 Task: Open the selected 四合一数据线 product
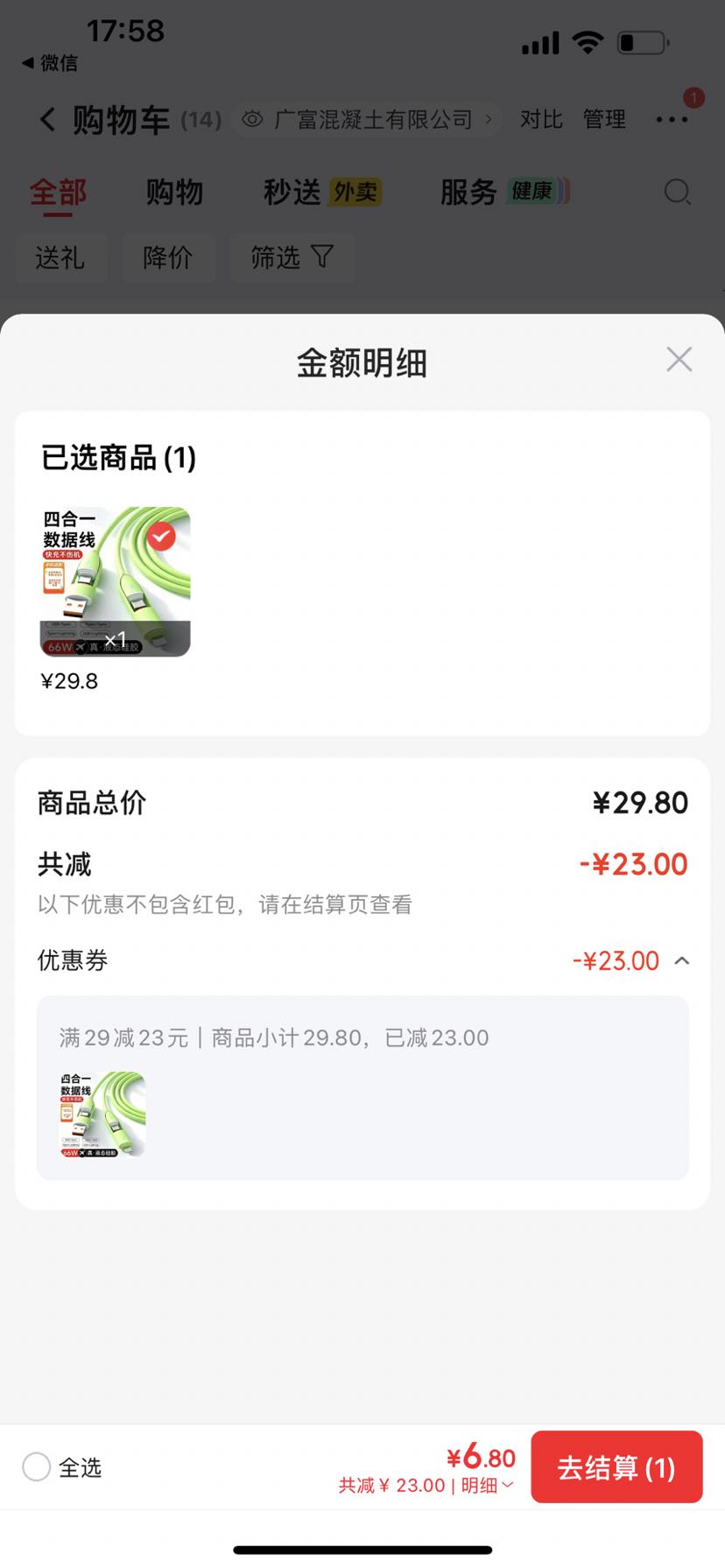coord(115,581)
